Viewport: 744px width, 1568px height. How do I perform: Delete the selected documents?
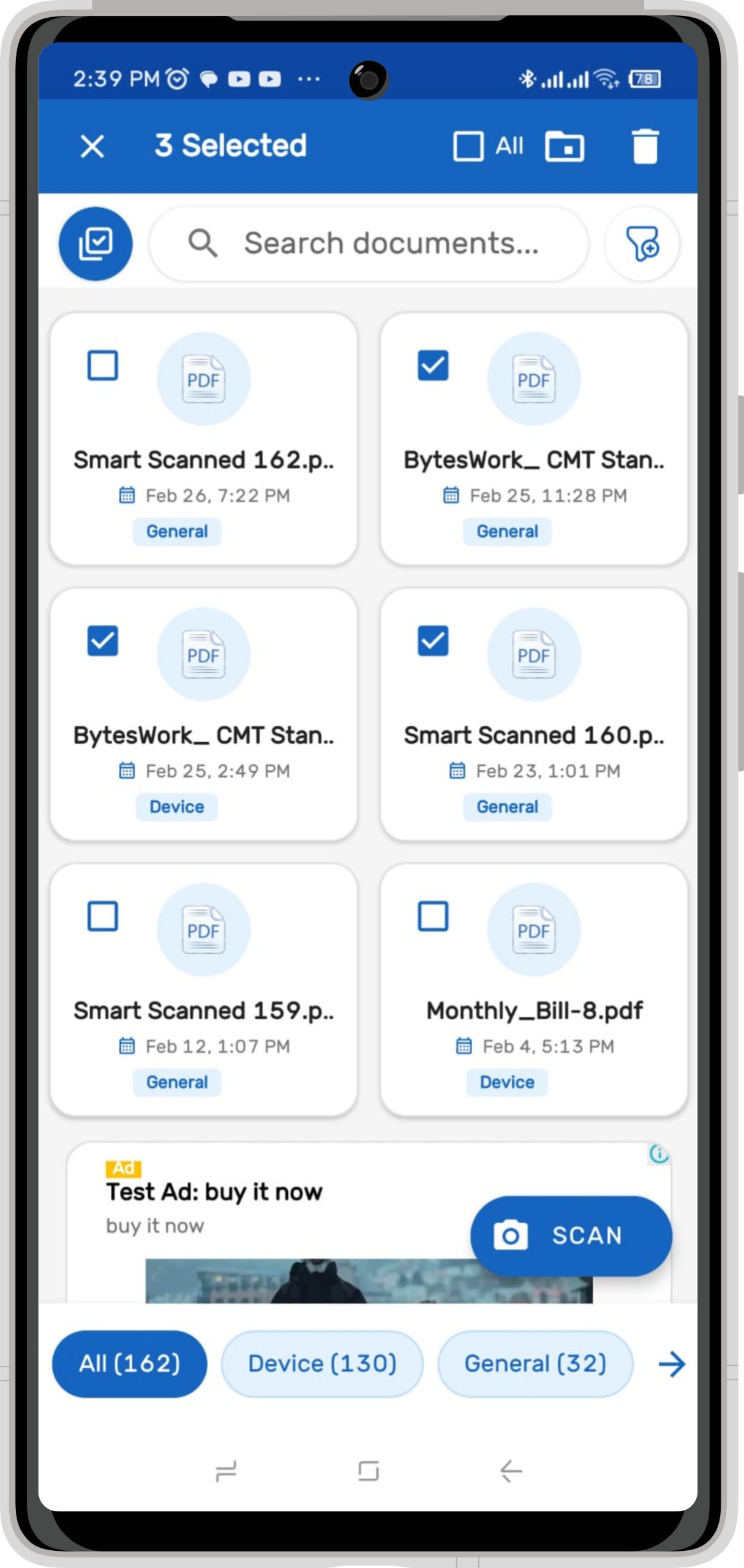[x=644, y=146]
